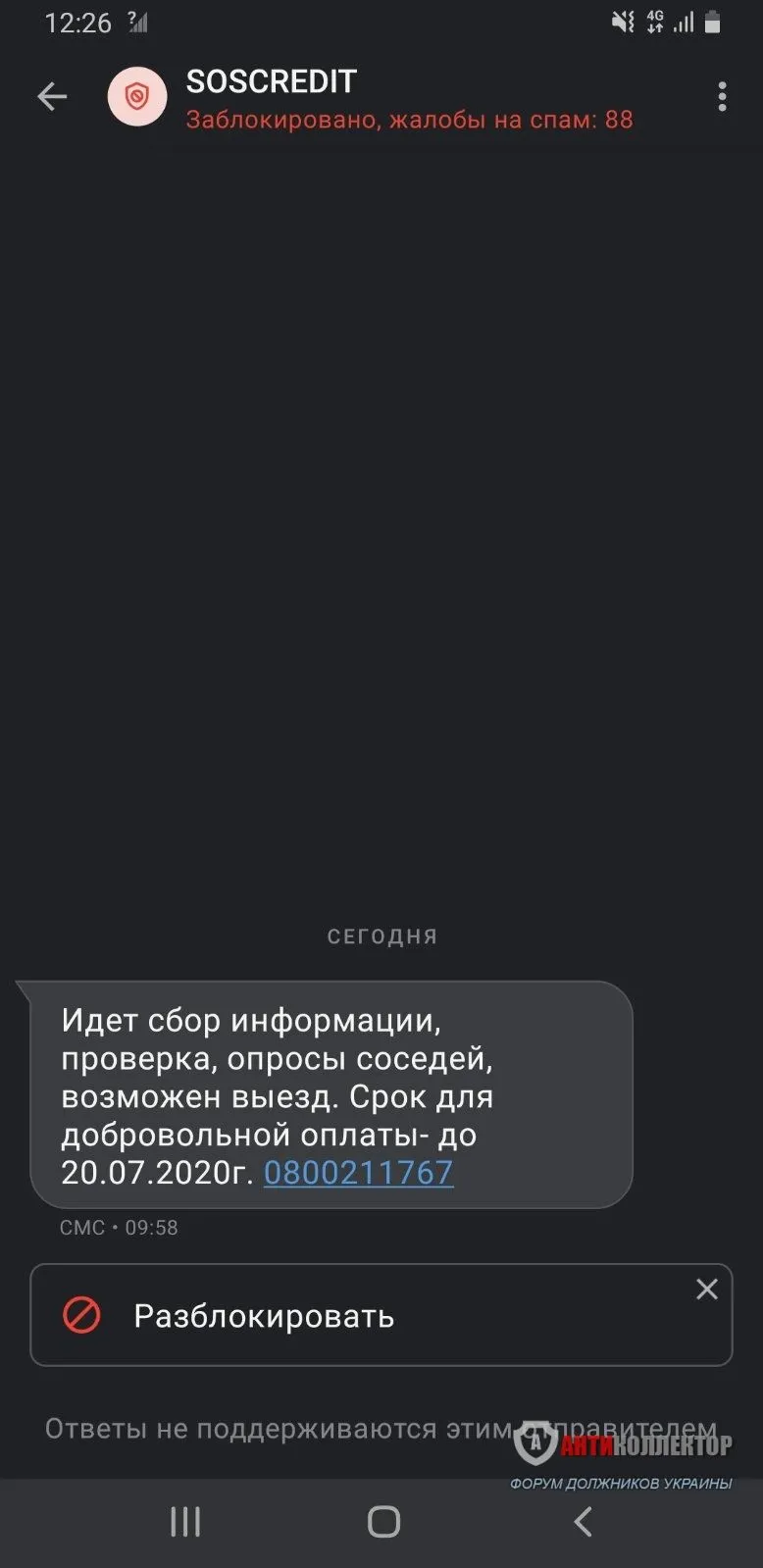Dismiss the Разблокировать banner
Image resolution: width=763 pixels, height=1568 pixels.
707,1290
